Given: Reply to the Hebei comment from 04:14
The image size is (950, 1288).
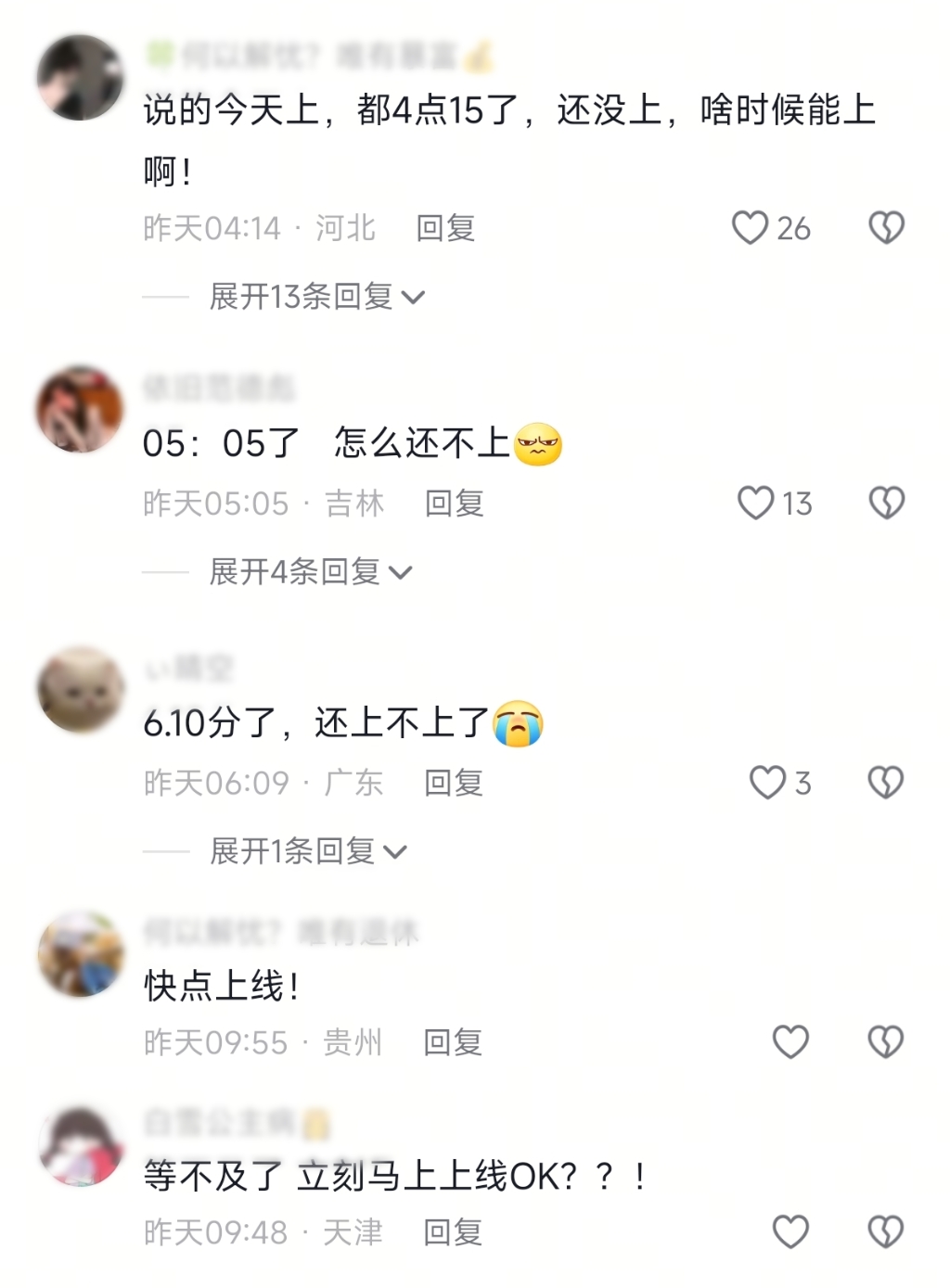Looking at the screenshot, I should click(x=445, y=228).
